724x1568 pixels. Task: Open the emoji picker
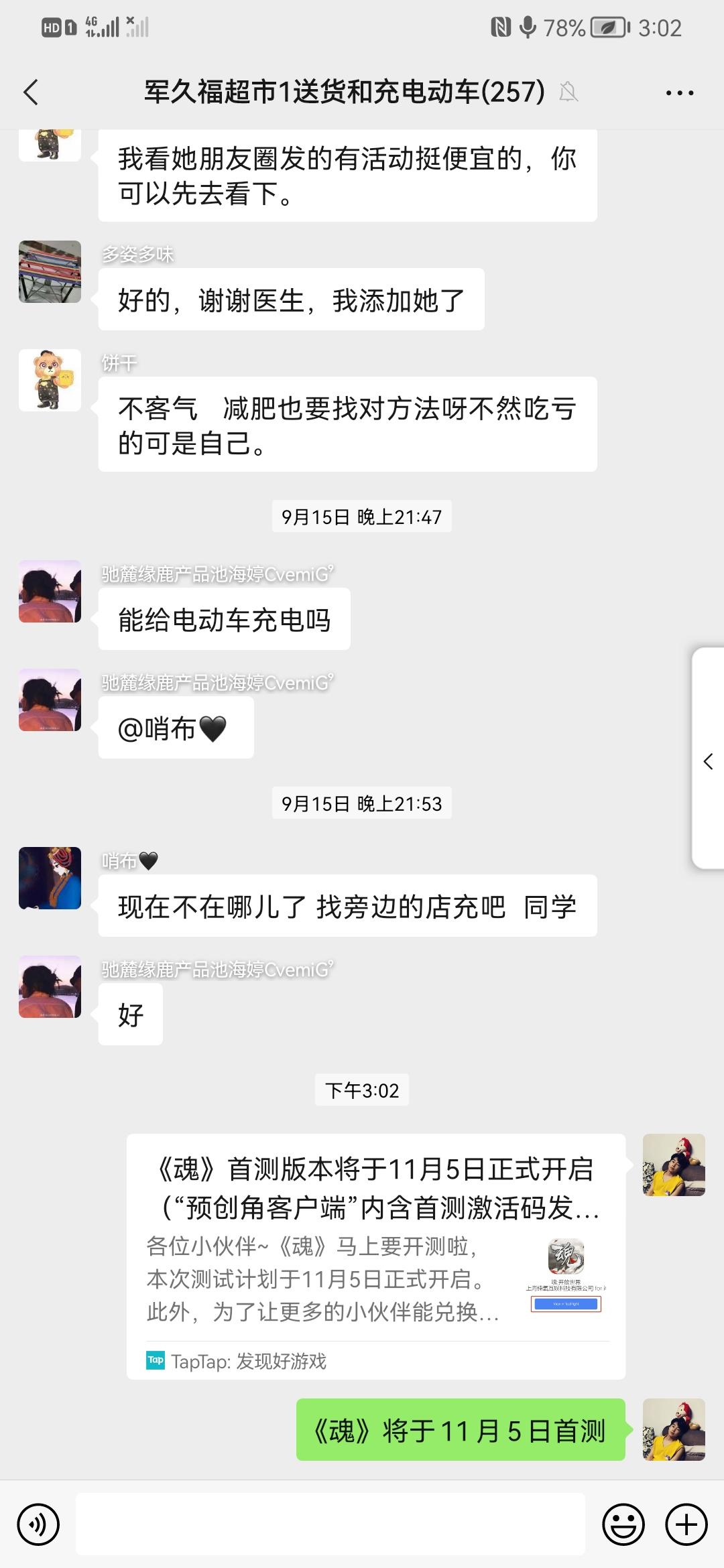tap(623, 1524)
